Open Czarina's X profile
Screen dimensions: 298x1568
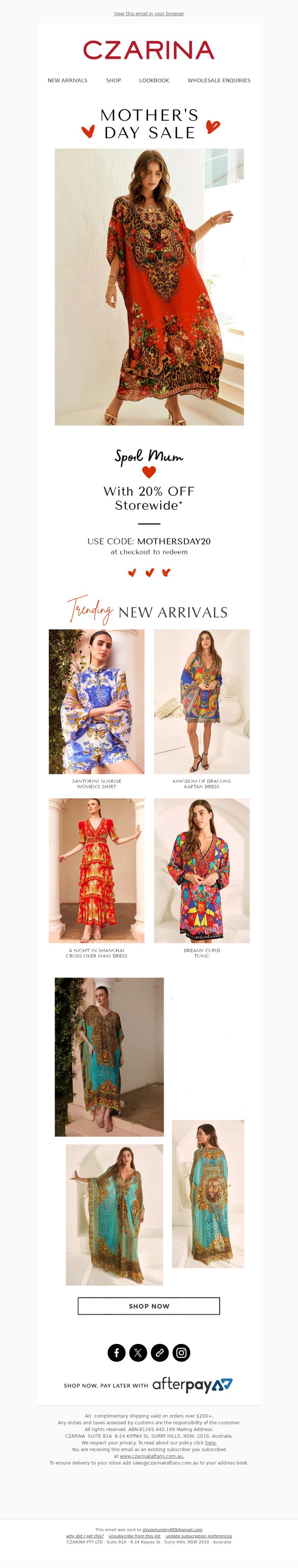coord(138,1352)
